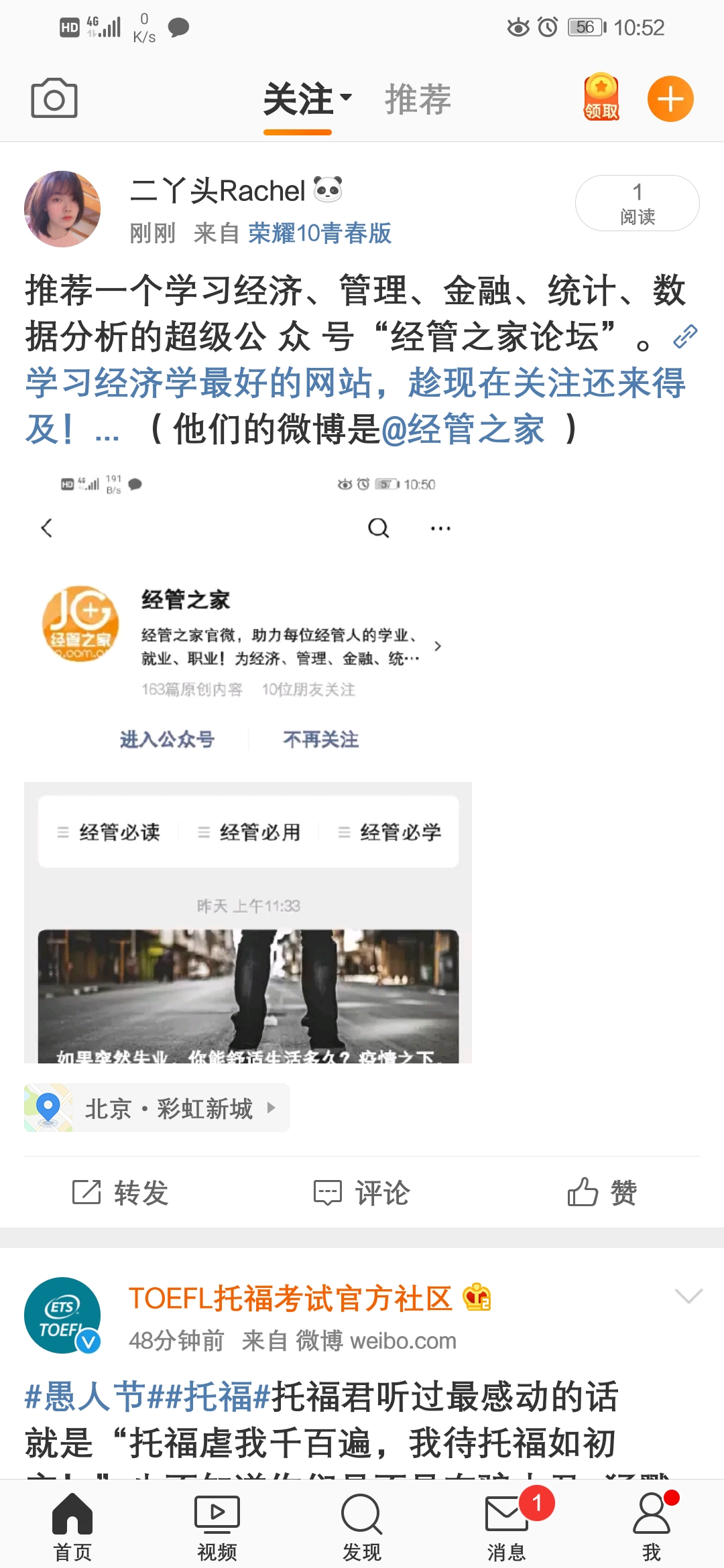
Task: Like 二丫头Rachel's post
Action: 602,1193
